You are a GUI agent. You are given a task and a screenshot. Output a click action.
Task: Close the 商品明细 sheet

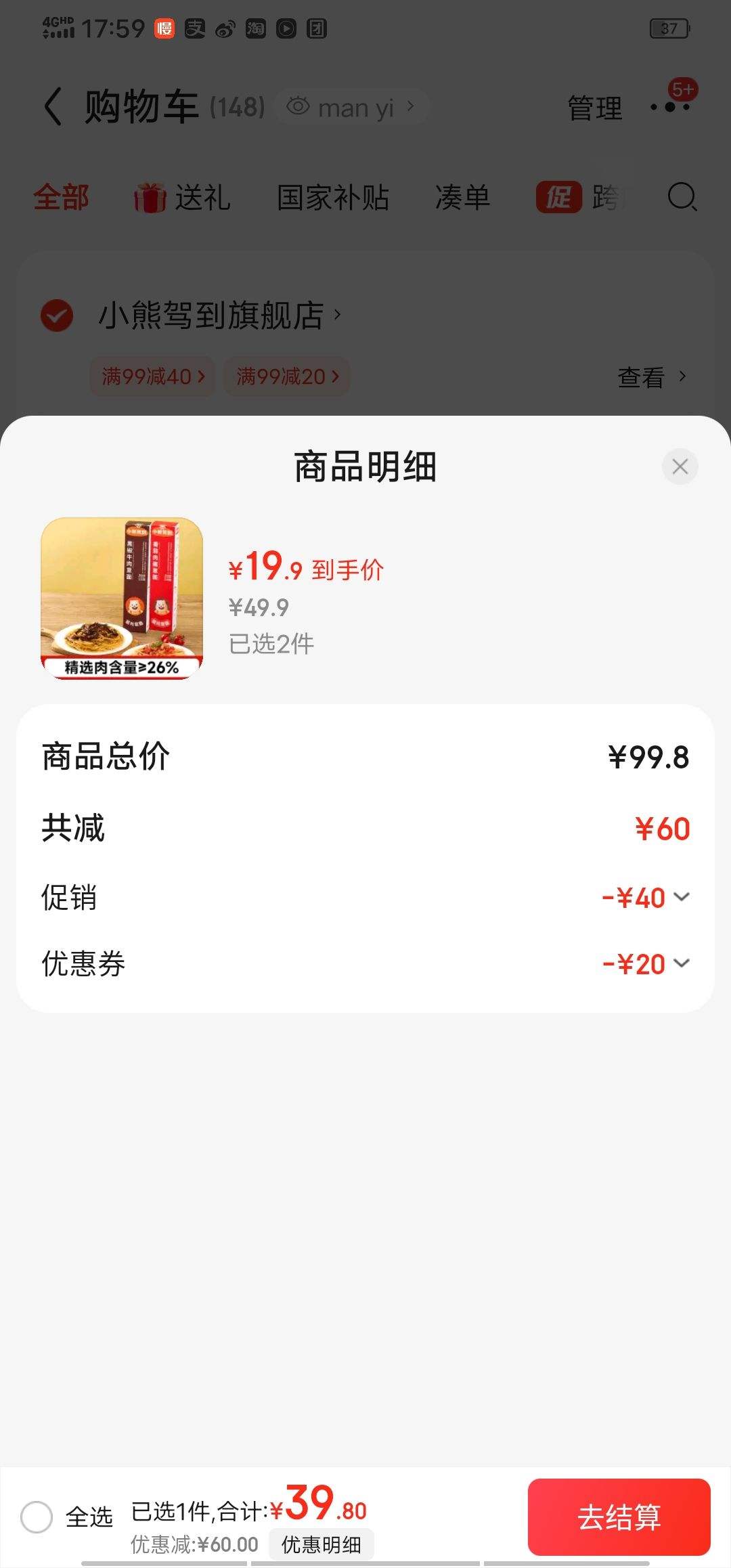[x=680, y=466]
